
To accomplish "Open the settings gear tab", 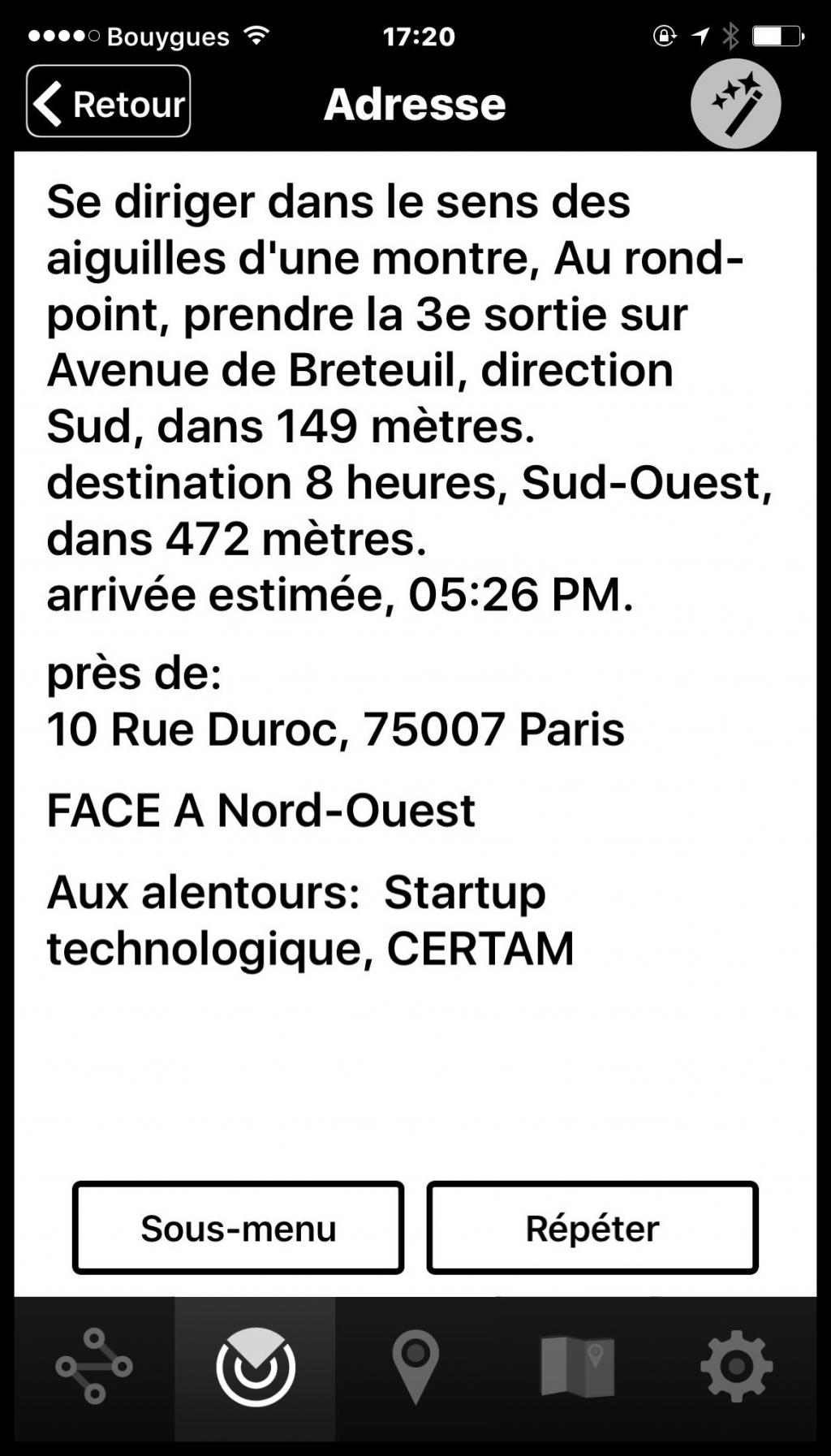I will pos(736,1367).
